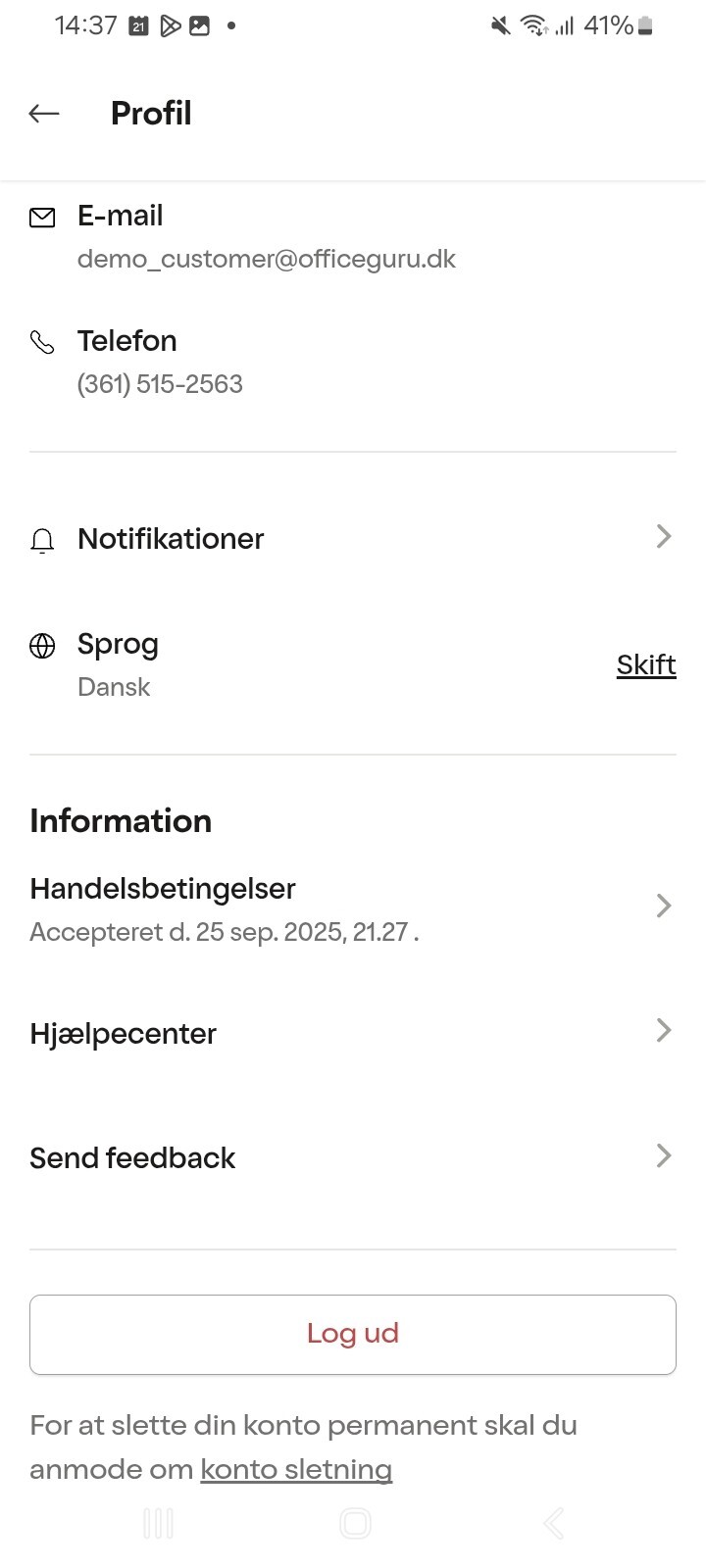Open the system recent apps button
This screenshot has width=706, height=1568.
[x=158, y=1523]
